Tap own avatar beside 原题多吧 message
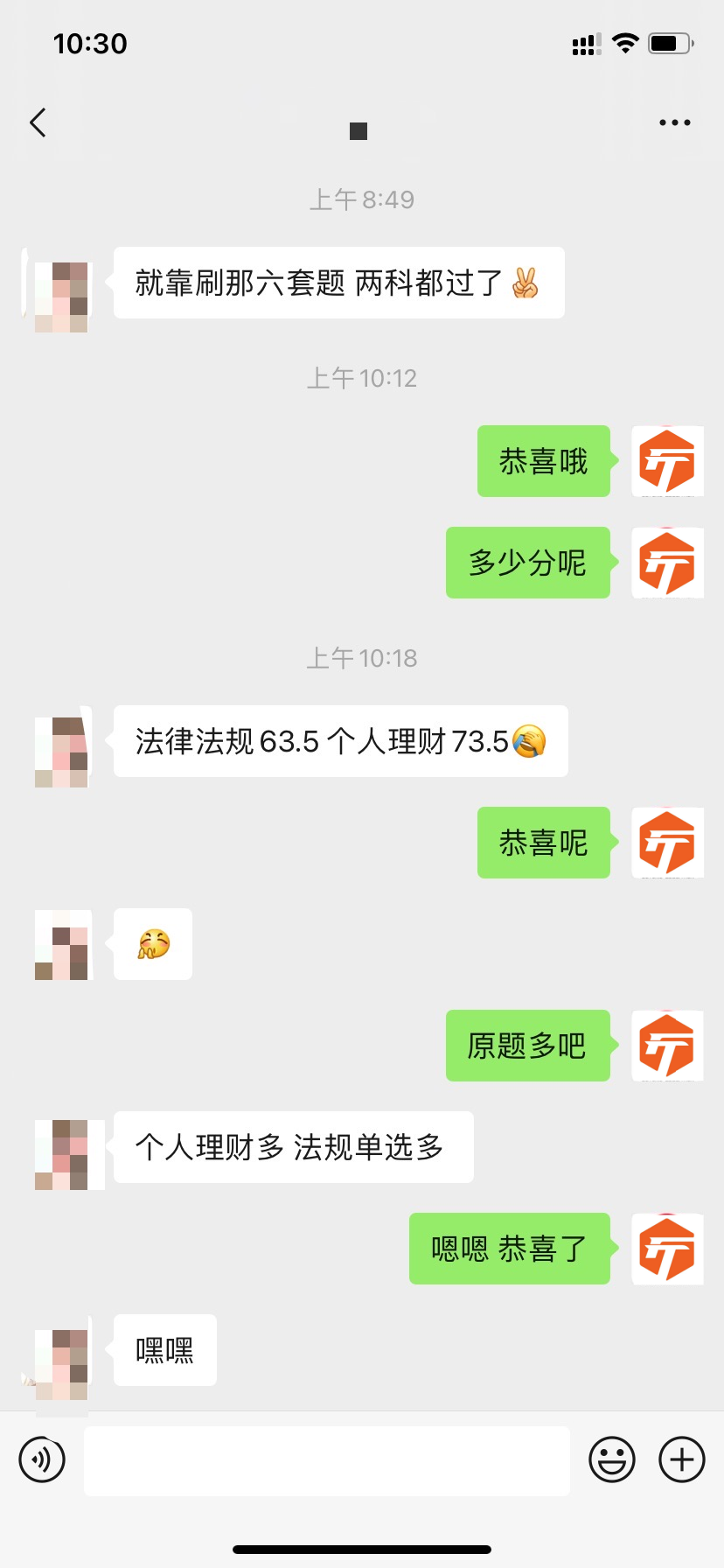 668,1046
